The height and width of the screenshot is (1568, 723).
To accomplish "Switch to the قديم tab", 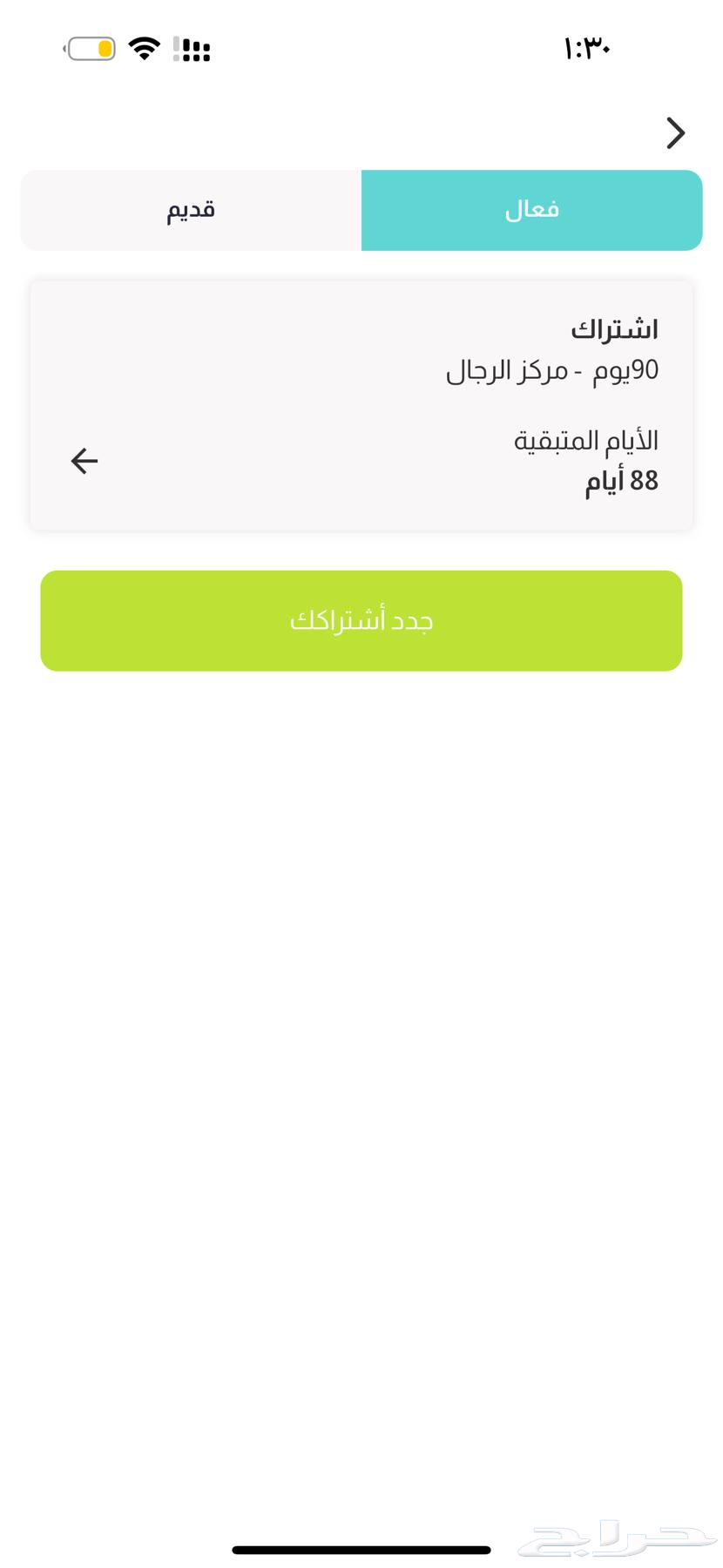I will click(x=190, y=210).
